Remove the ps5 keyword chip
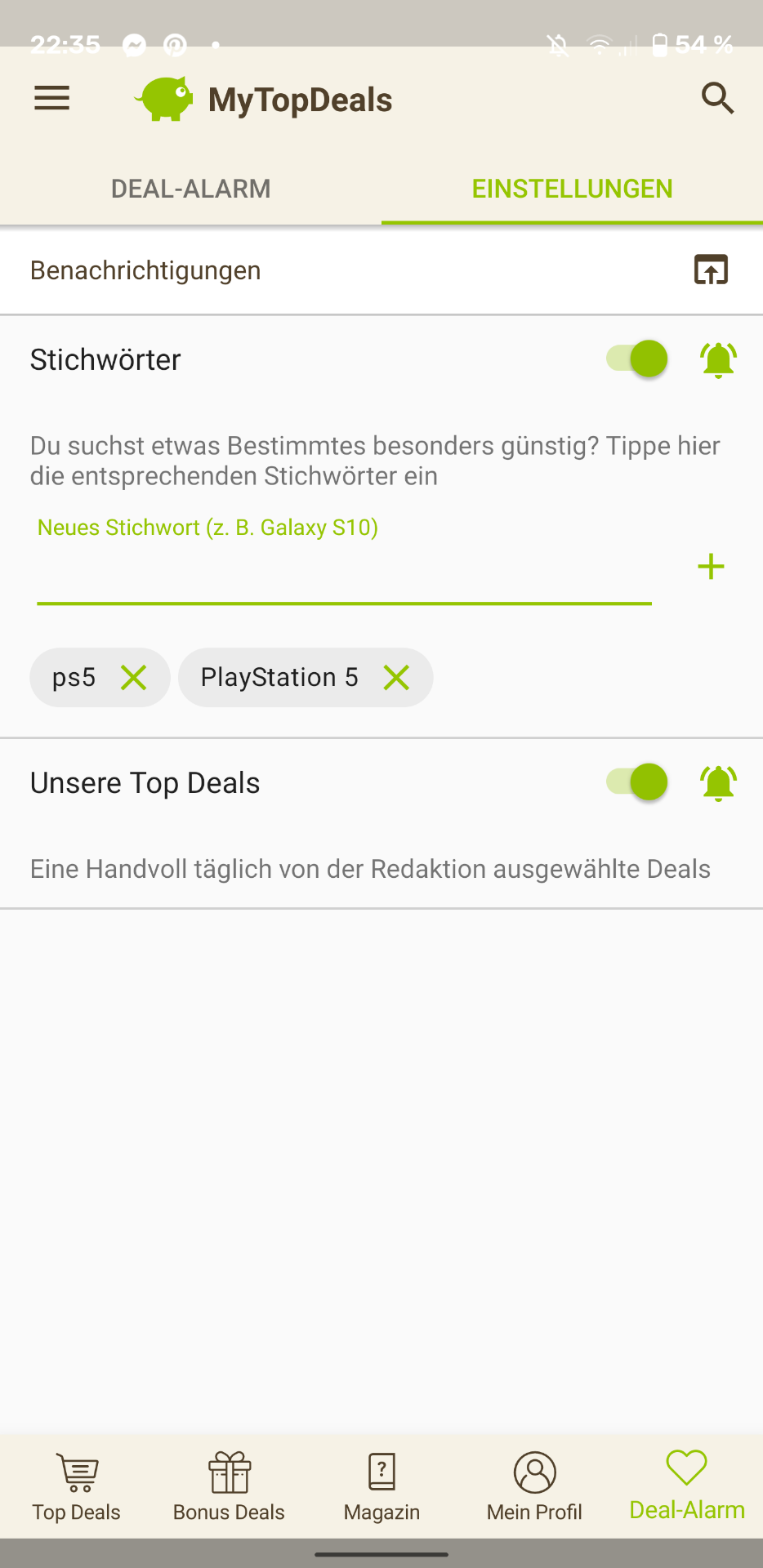763x1568 pixels. pos(133,677)
